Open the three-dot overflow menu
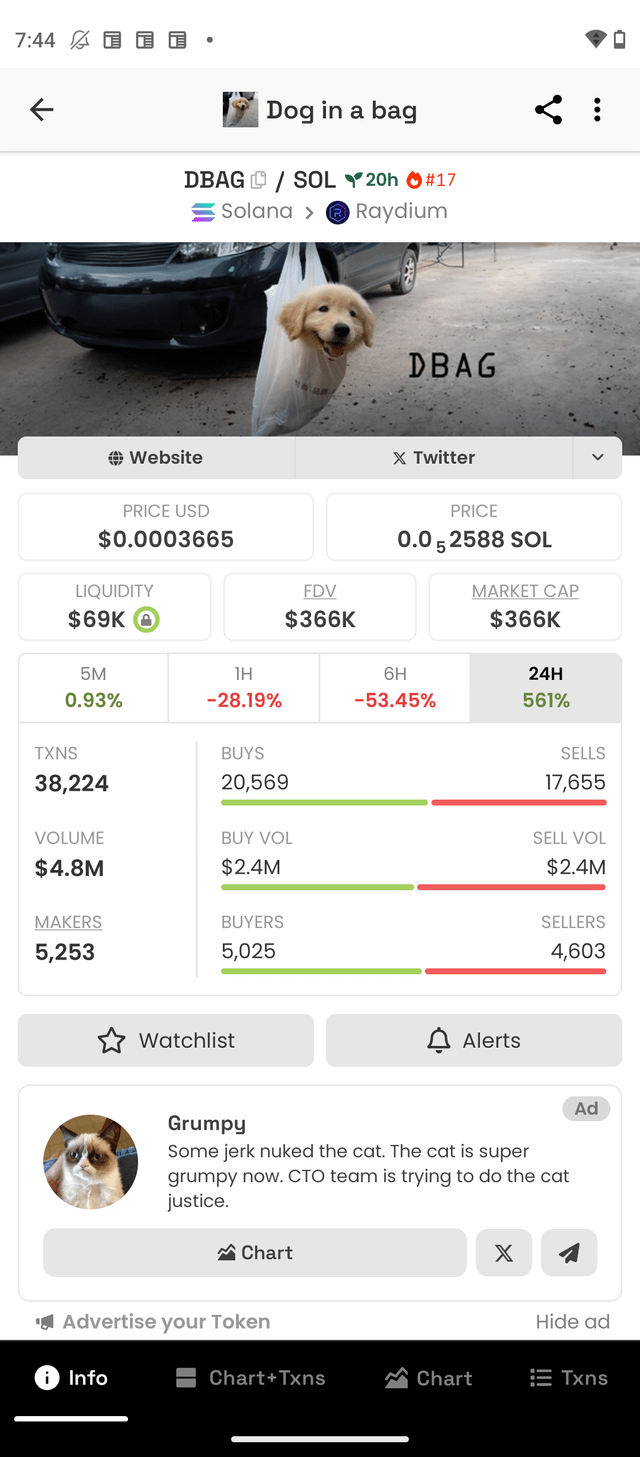 (x=597, y=110)
